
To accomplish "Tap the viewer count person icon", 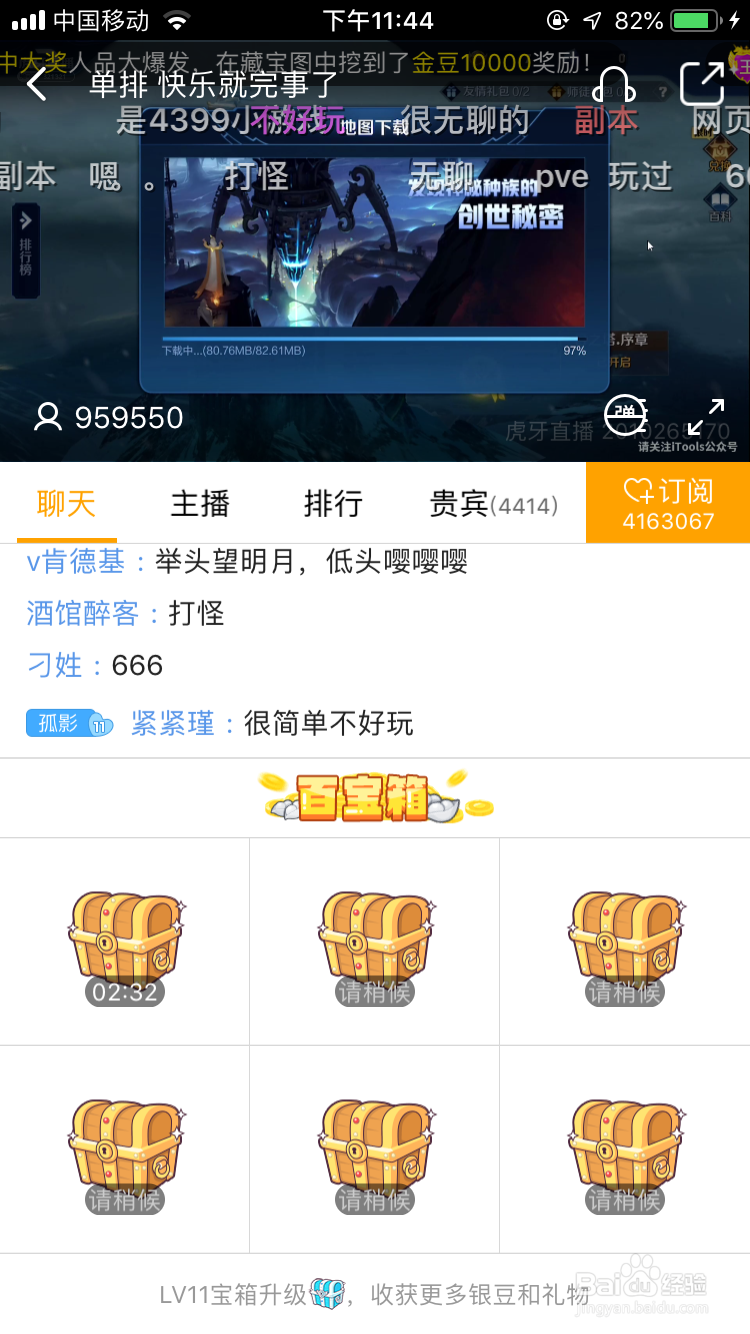I will [x=48, y=419].
